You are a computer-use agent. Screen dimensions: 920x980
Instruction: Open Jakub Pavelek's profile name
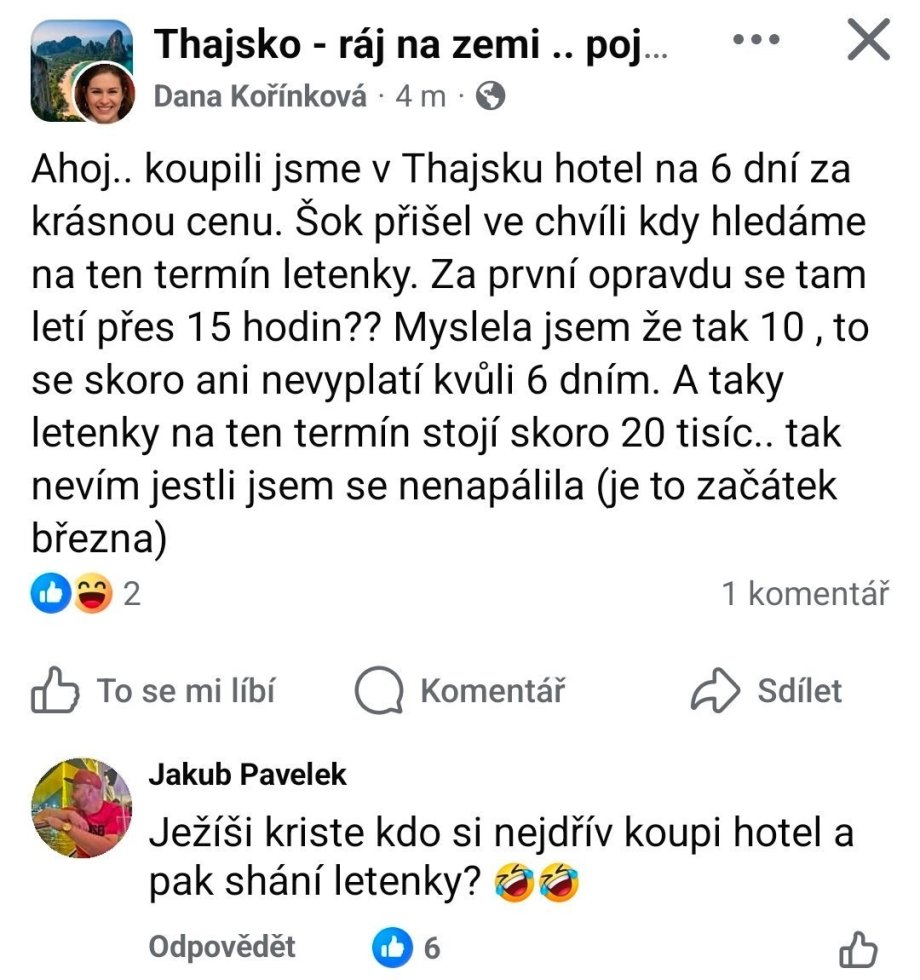click(x=248, y=773)
